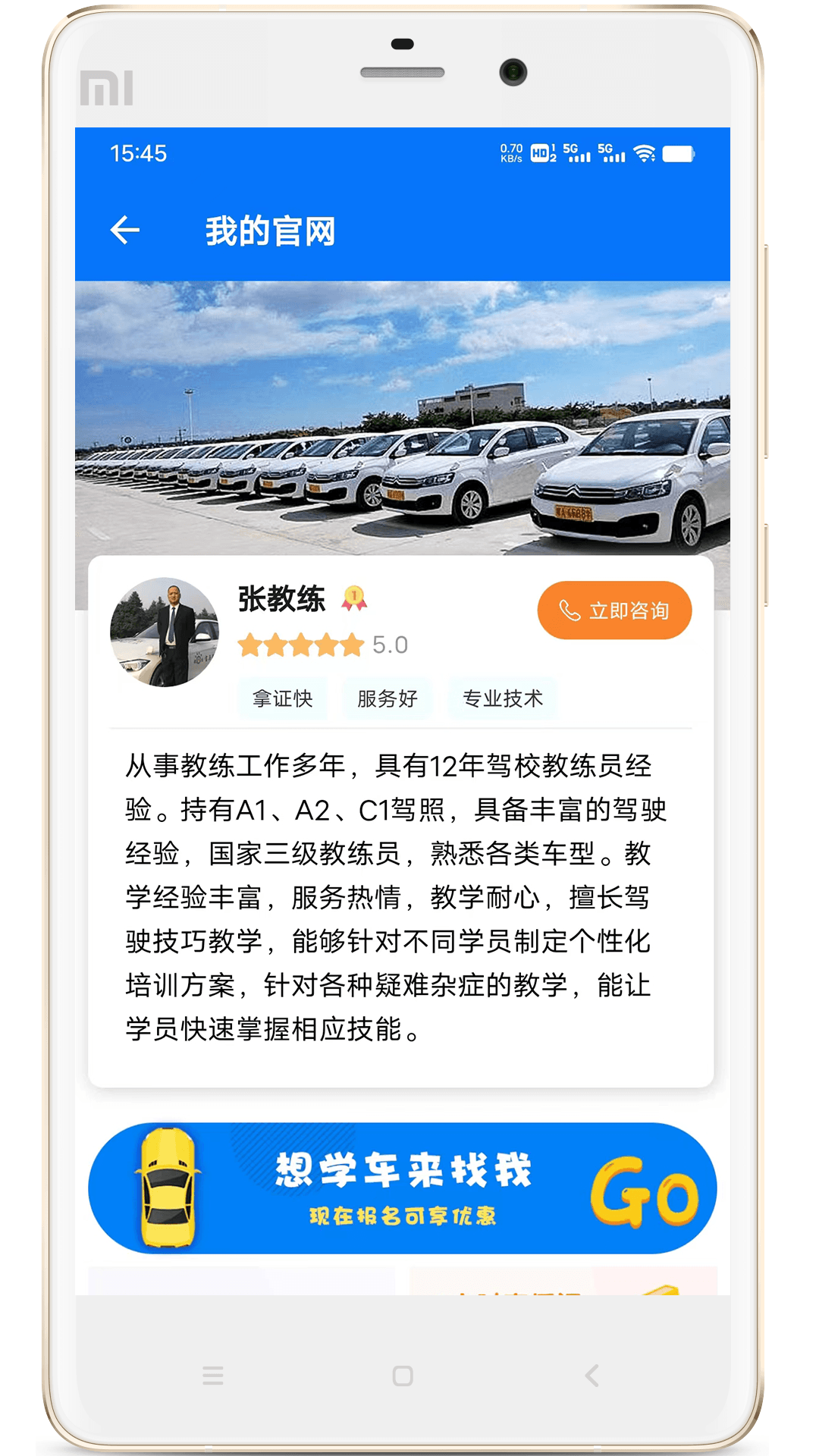
Task: Tap the WiFi icon in the status bar
Action: pyautogui.click(x=643, y=152)
